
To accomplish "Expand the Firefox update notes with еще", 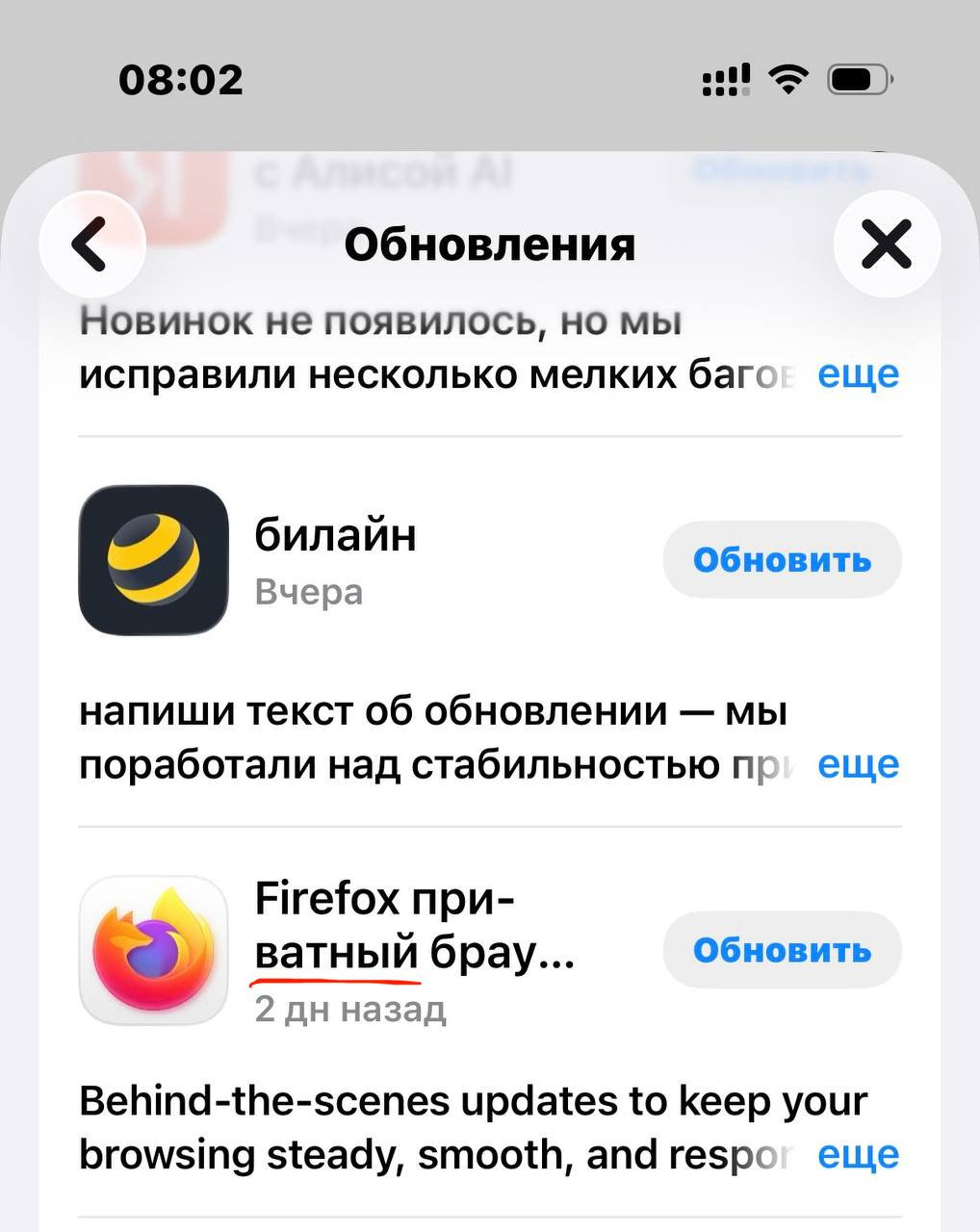I will (858, 1154).
